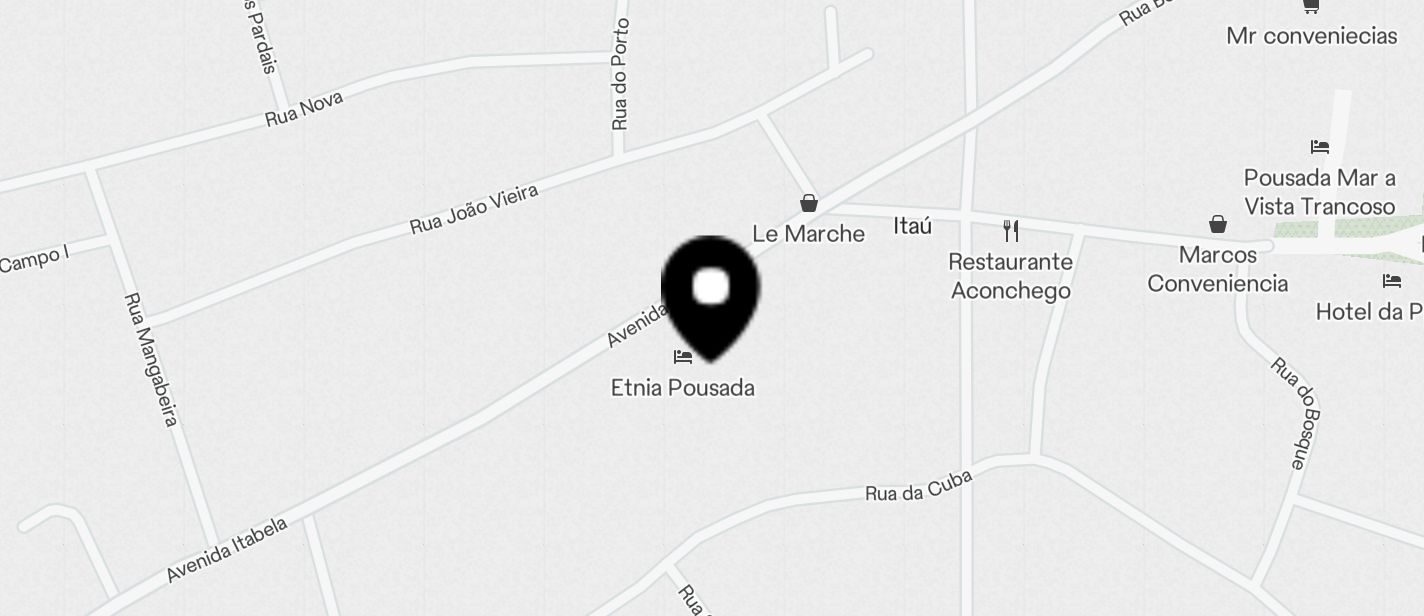1424x616 pixels.
Task: Select the Marcos Conveniencia shop marker
Action: coord(1218,225)
